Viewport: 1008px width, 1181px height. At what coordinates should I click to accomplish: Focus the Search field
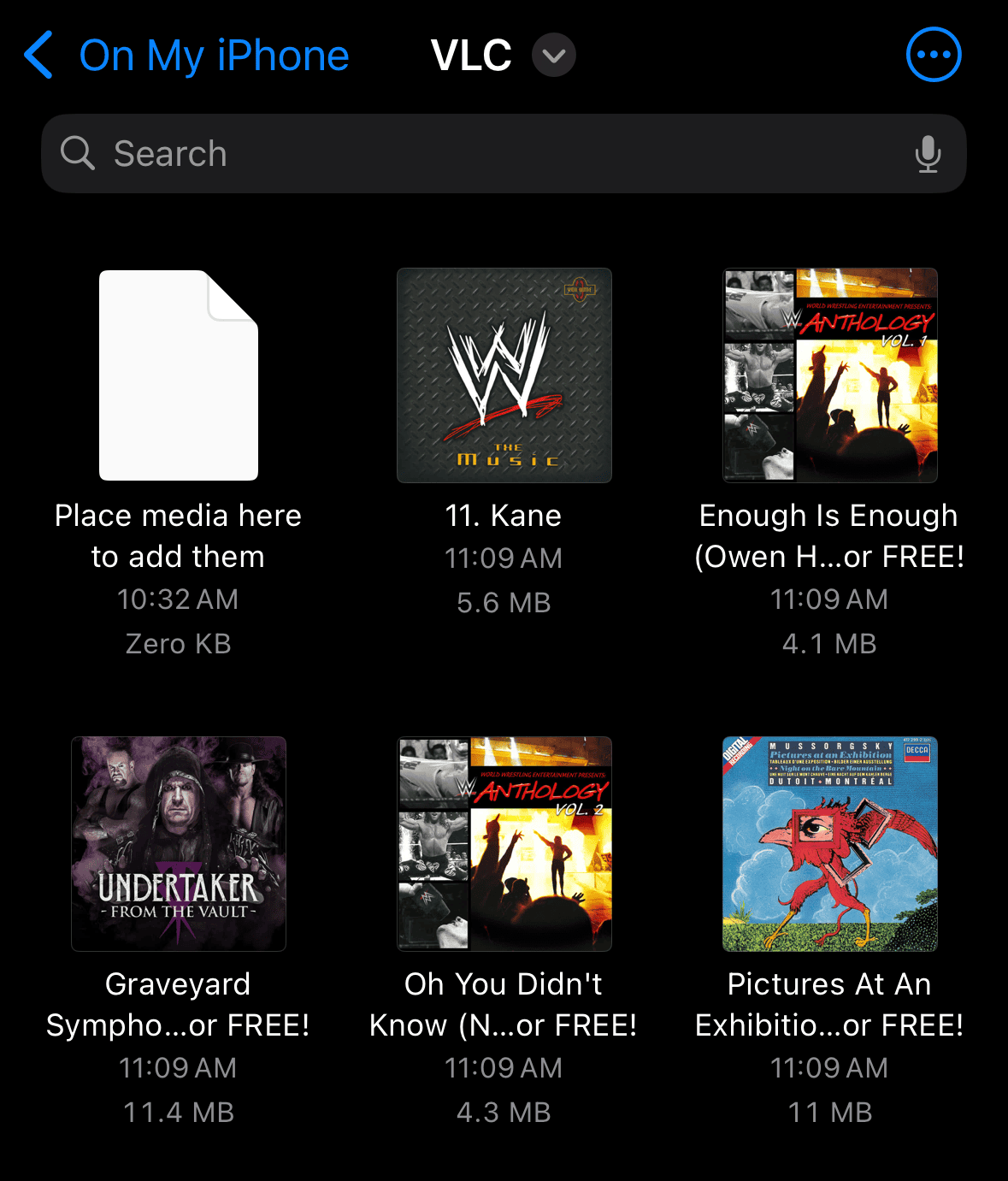coord(479,154)
